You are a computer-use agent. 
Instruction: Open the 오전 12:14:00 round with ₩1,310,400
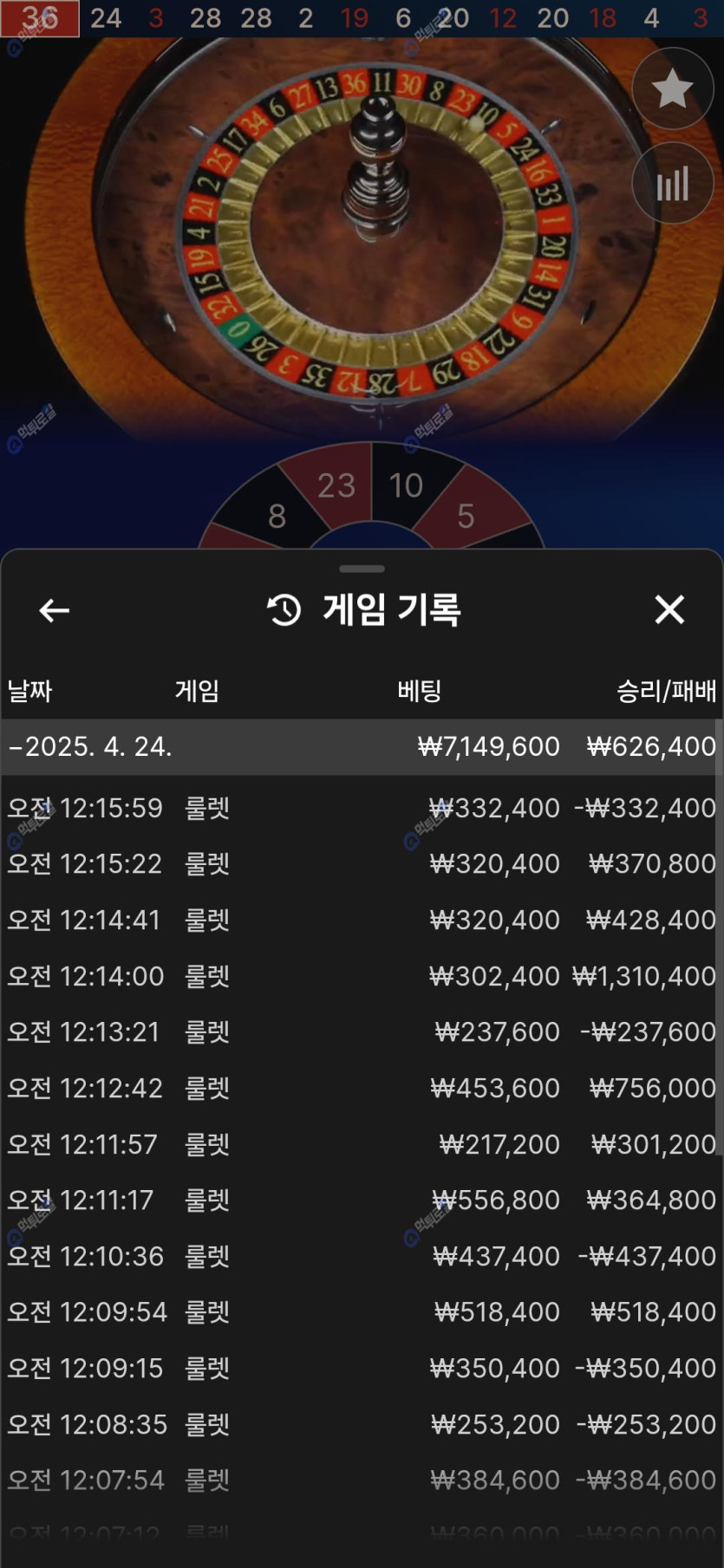coord(361,976)
